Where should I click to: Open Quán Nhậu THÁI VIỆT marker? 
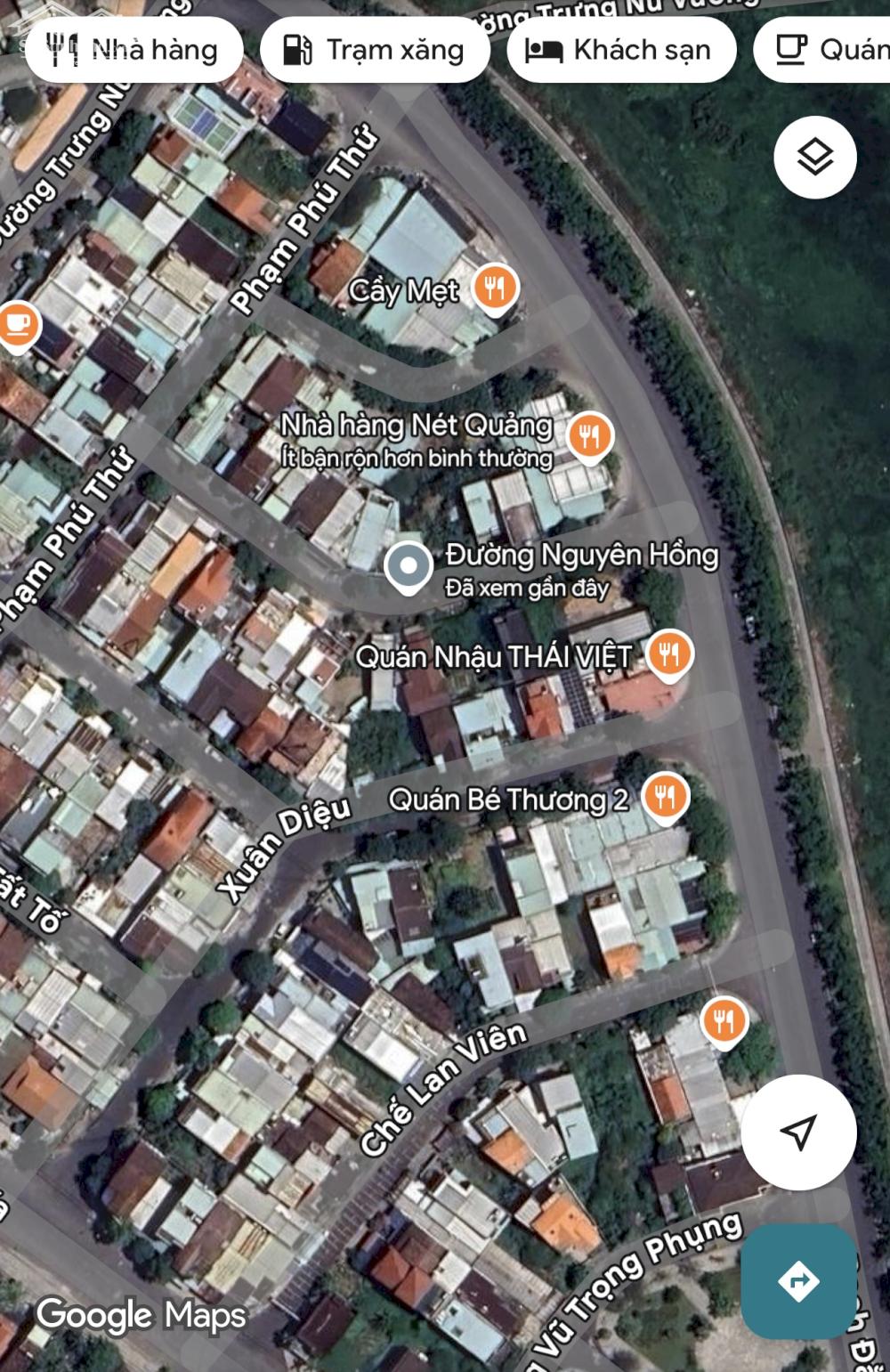[x=668, y=654]
